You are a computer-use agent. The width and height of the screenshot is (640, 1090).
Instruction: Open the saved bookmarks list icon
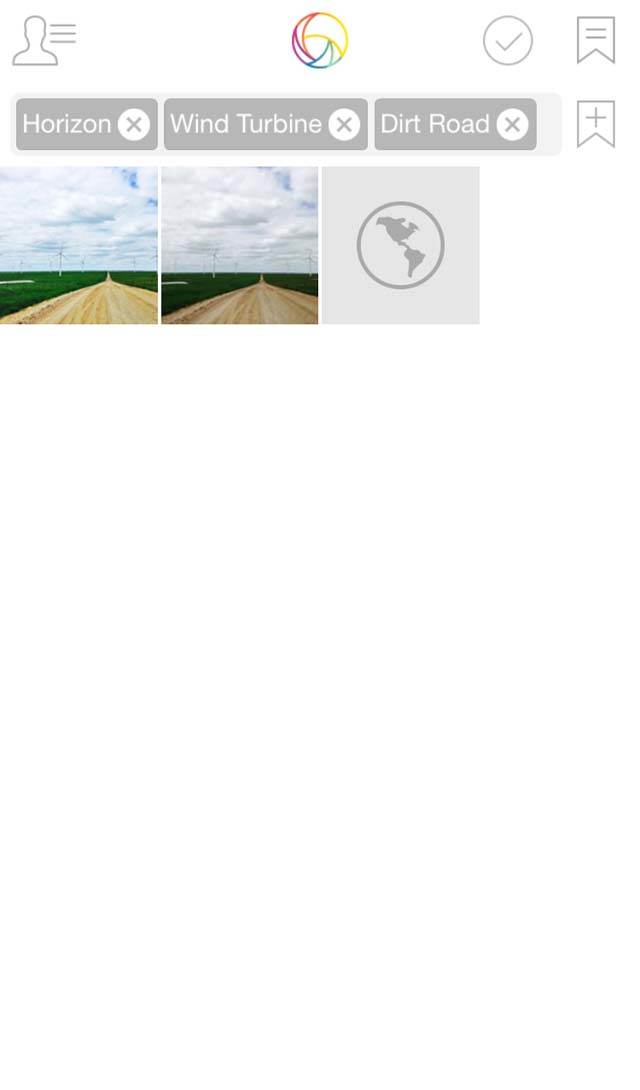[596, 40]
